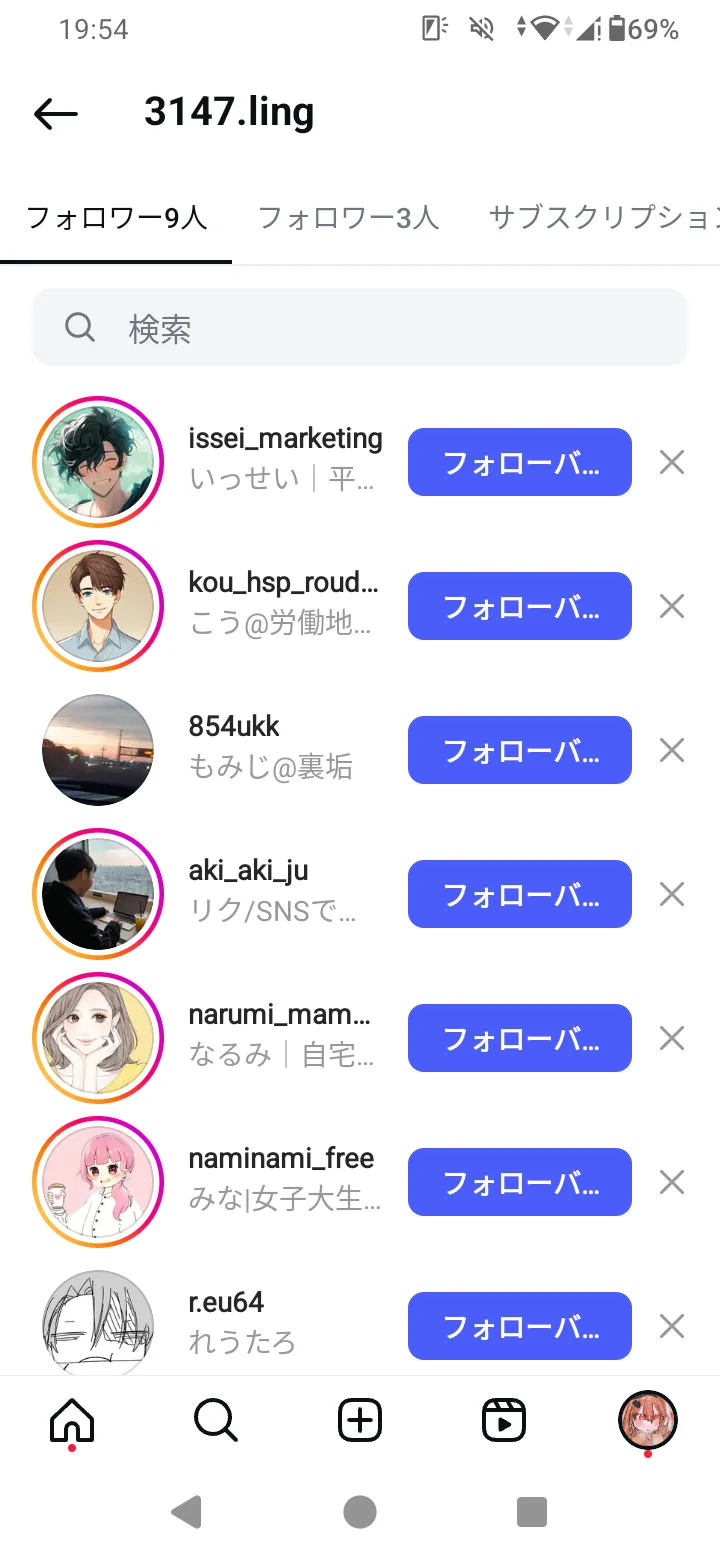The height and width of the screenshot is (1560, 720).
Task: Follow back issei_marketing
Action: click(x=519, y=462)
